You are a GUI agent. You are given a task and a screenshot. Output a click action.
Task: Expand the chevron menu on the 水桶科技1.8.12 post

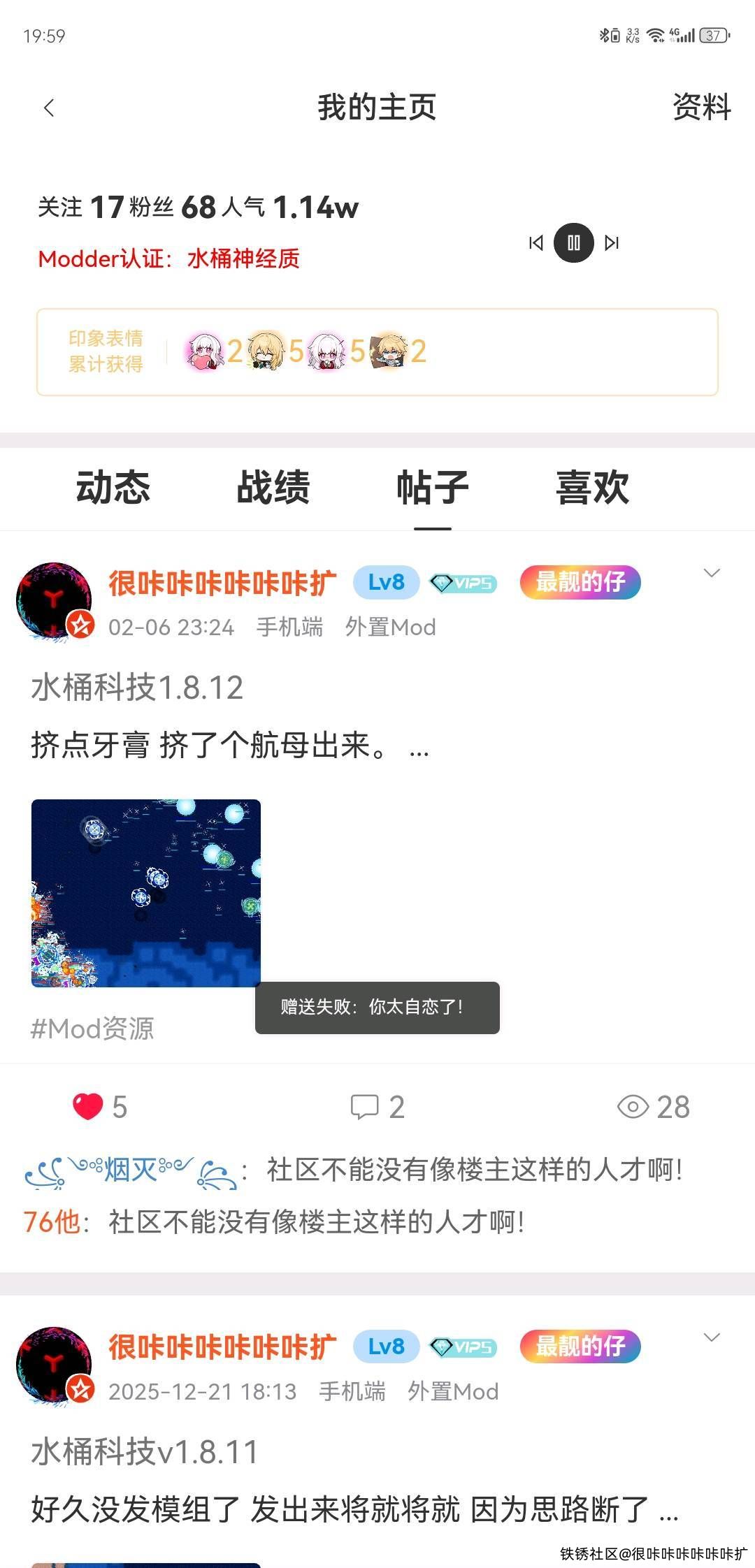tap(711, 574)
